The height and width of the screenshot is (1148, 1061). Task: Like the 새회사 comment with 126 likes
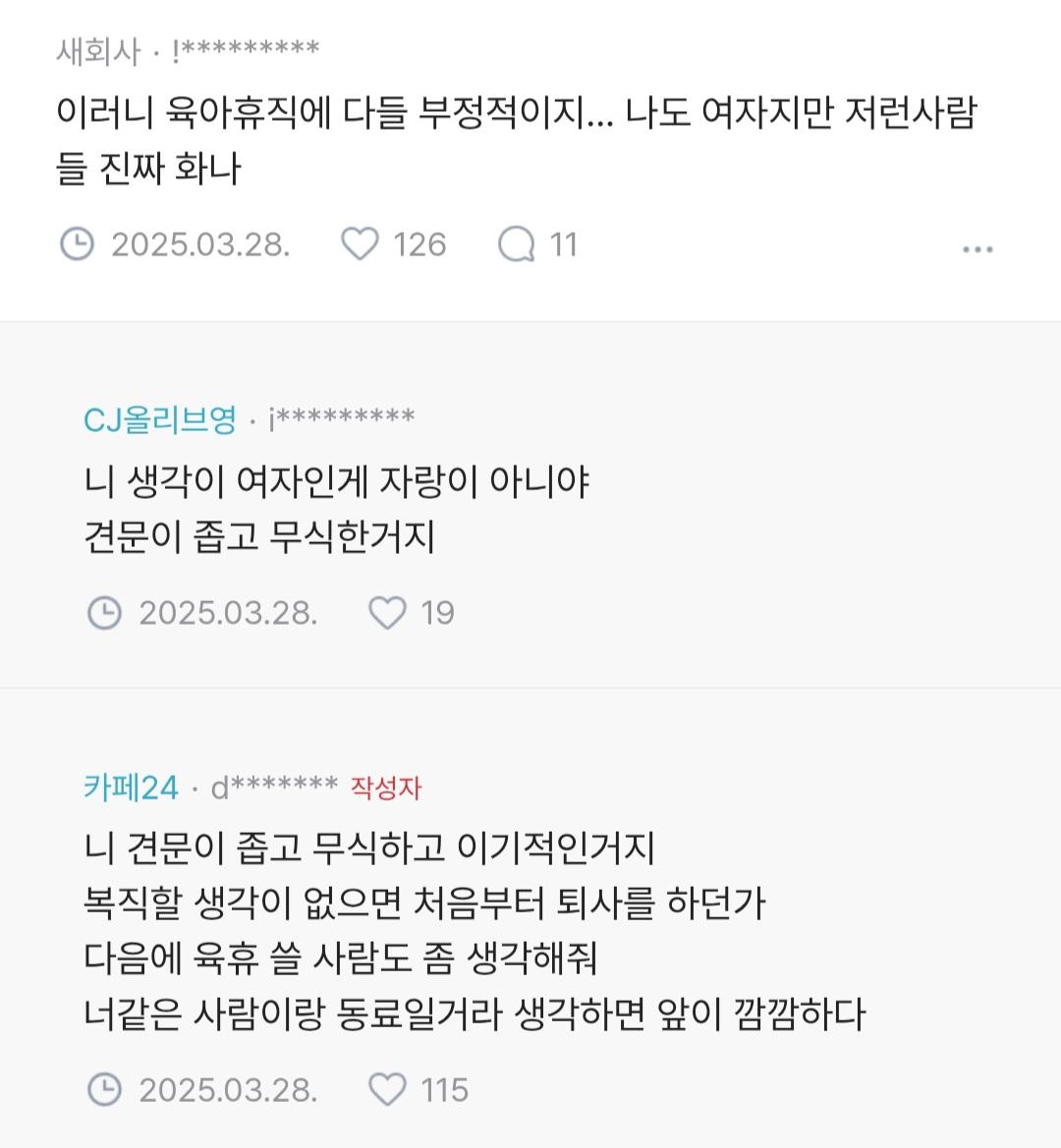(360, 245)
